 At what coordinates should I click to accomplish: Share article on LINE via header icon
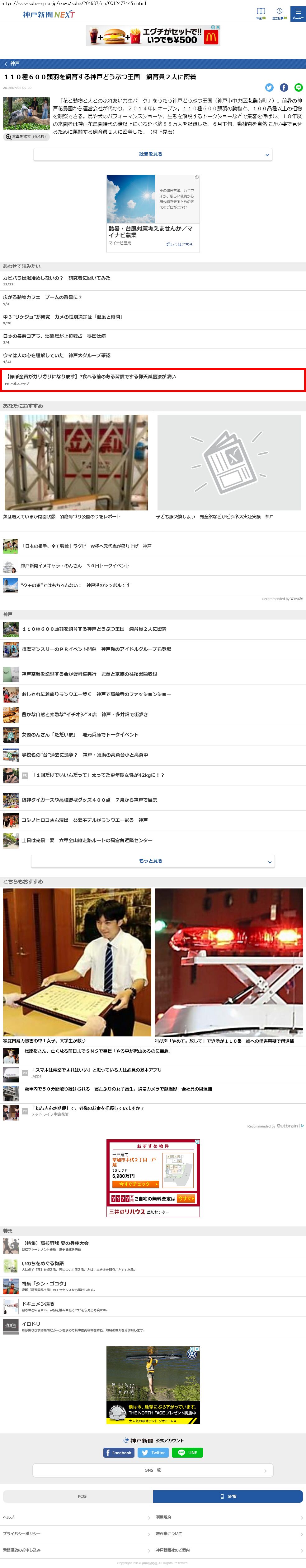pos(298,88)
